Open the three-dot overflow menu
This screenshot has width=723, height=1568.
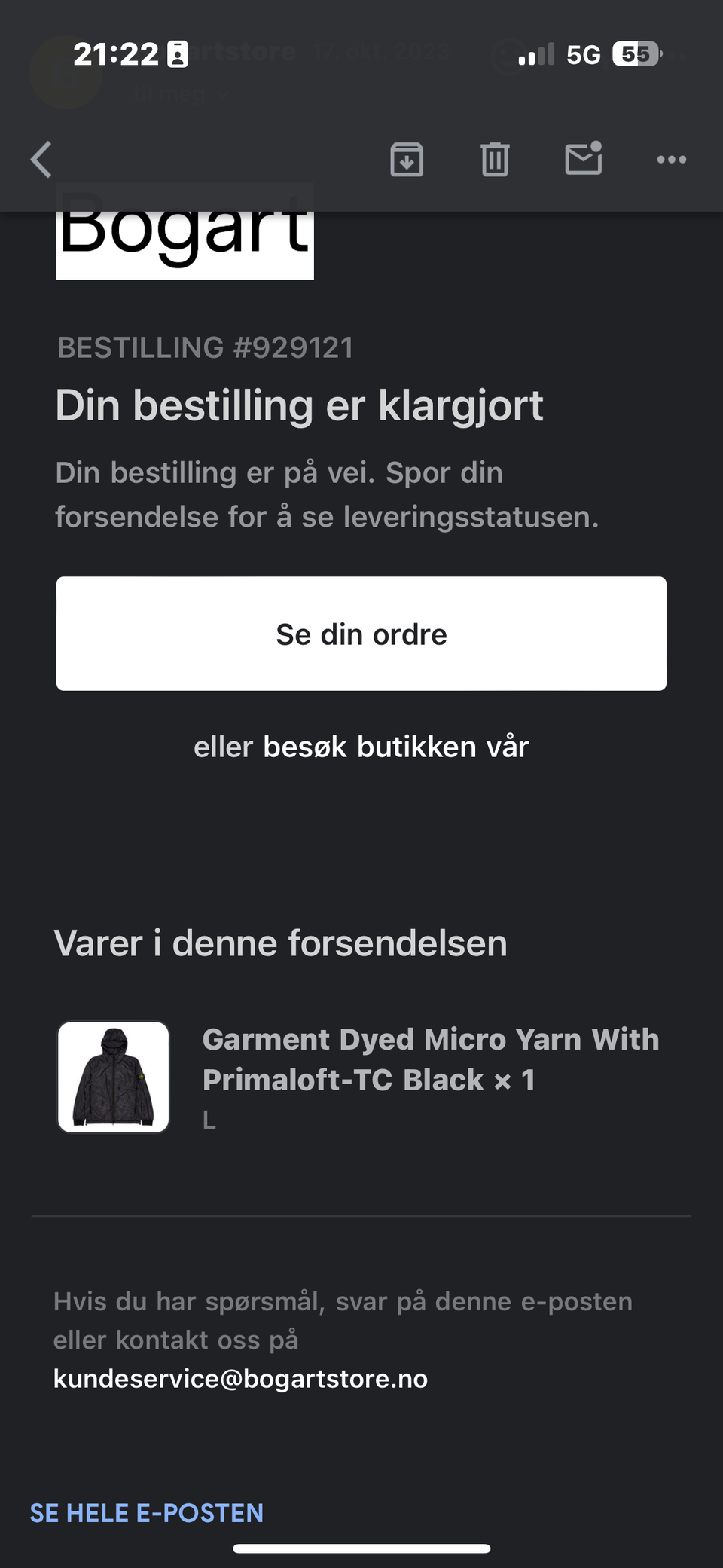(x=671, y=160)
